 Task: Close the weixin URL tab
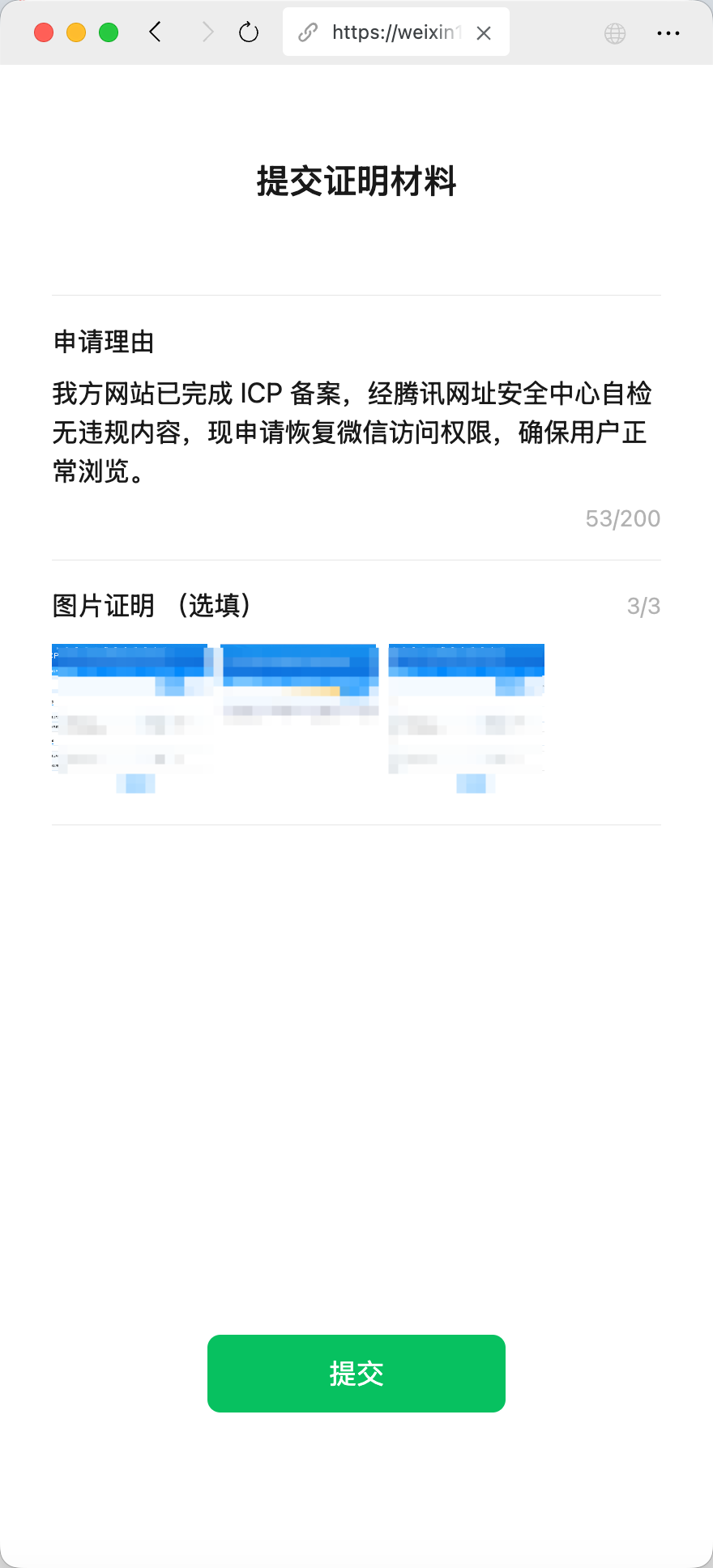484,33
